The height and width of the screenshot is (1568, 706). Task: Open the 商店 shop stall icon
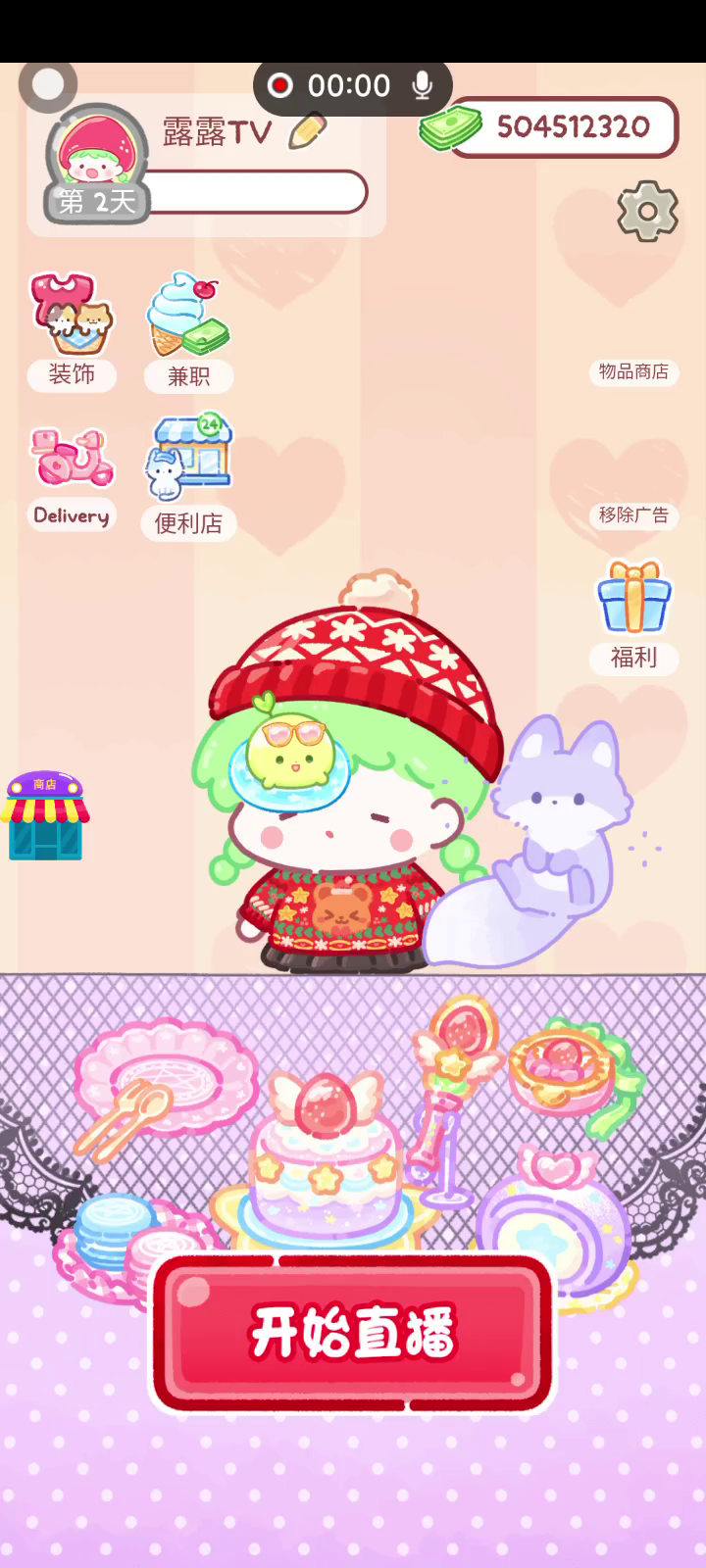click(45, 815)
